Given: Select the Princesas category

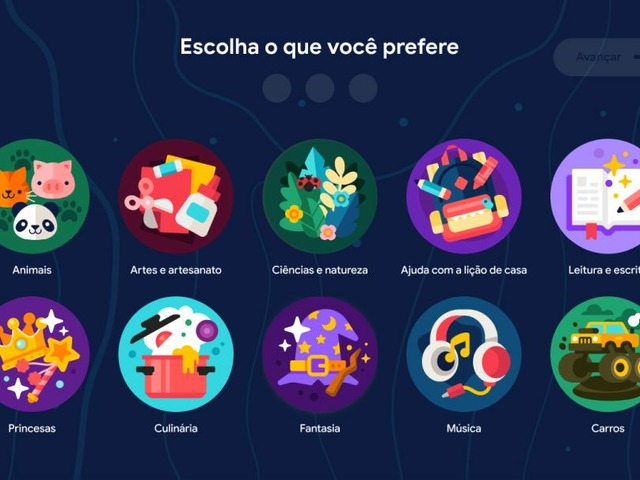Looking at the screenshot, I should click(x=35, y=354).
